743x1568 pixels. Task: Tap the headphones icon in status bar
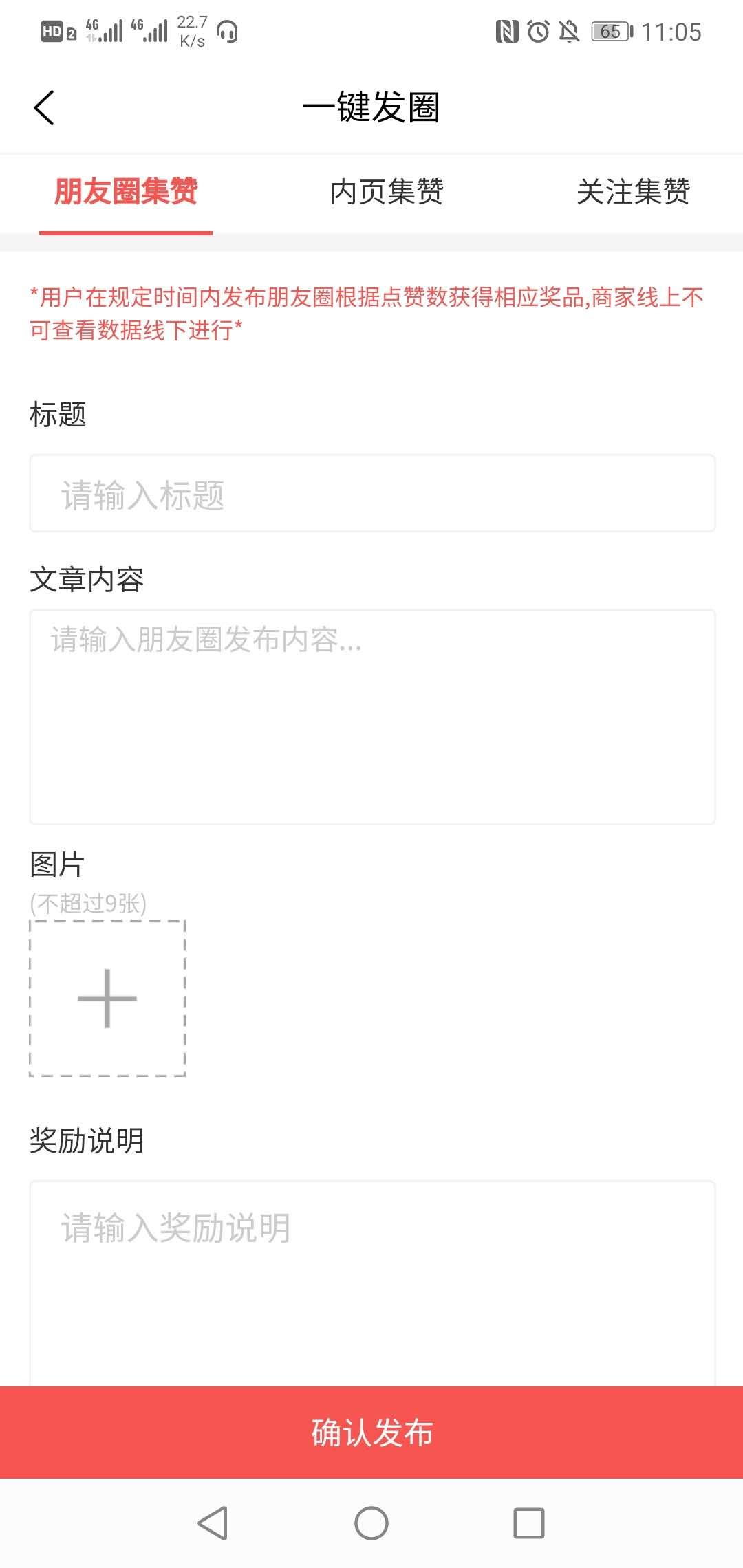click(227, 32)
